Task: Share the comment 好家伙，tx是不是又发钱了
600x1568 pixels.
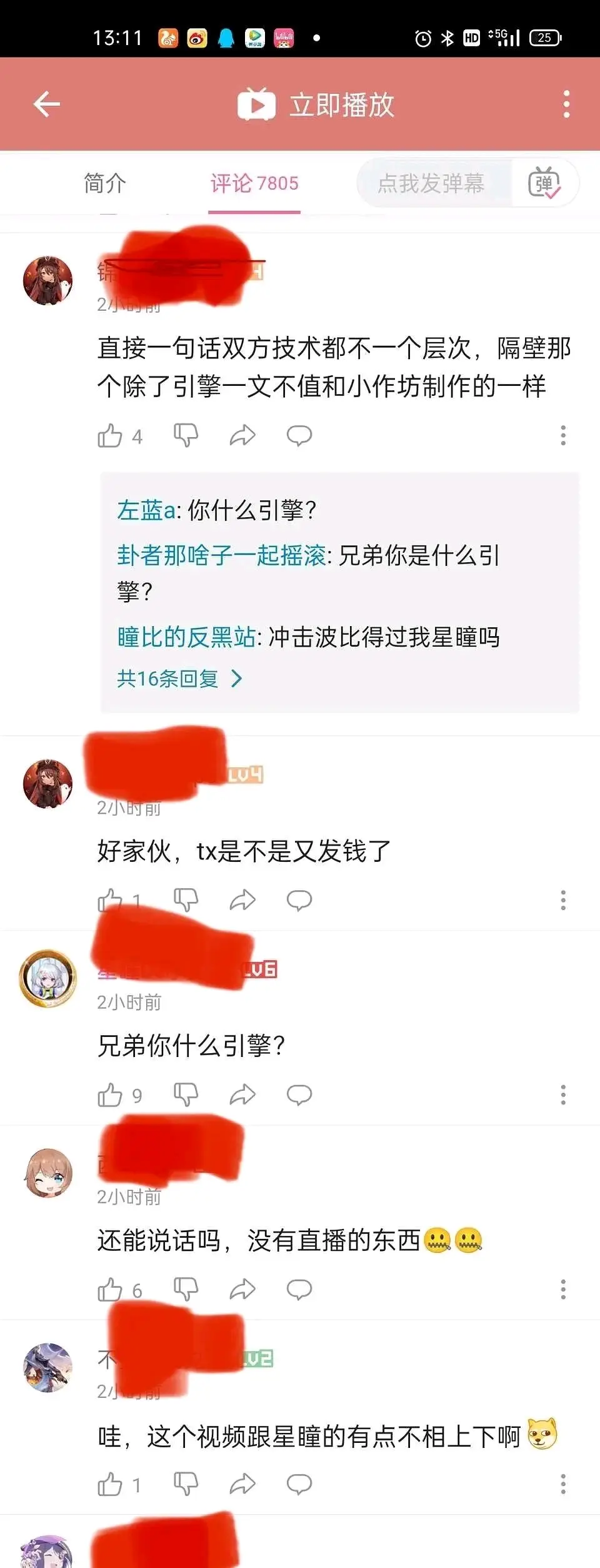Action: 242,900
